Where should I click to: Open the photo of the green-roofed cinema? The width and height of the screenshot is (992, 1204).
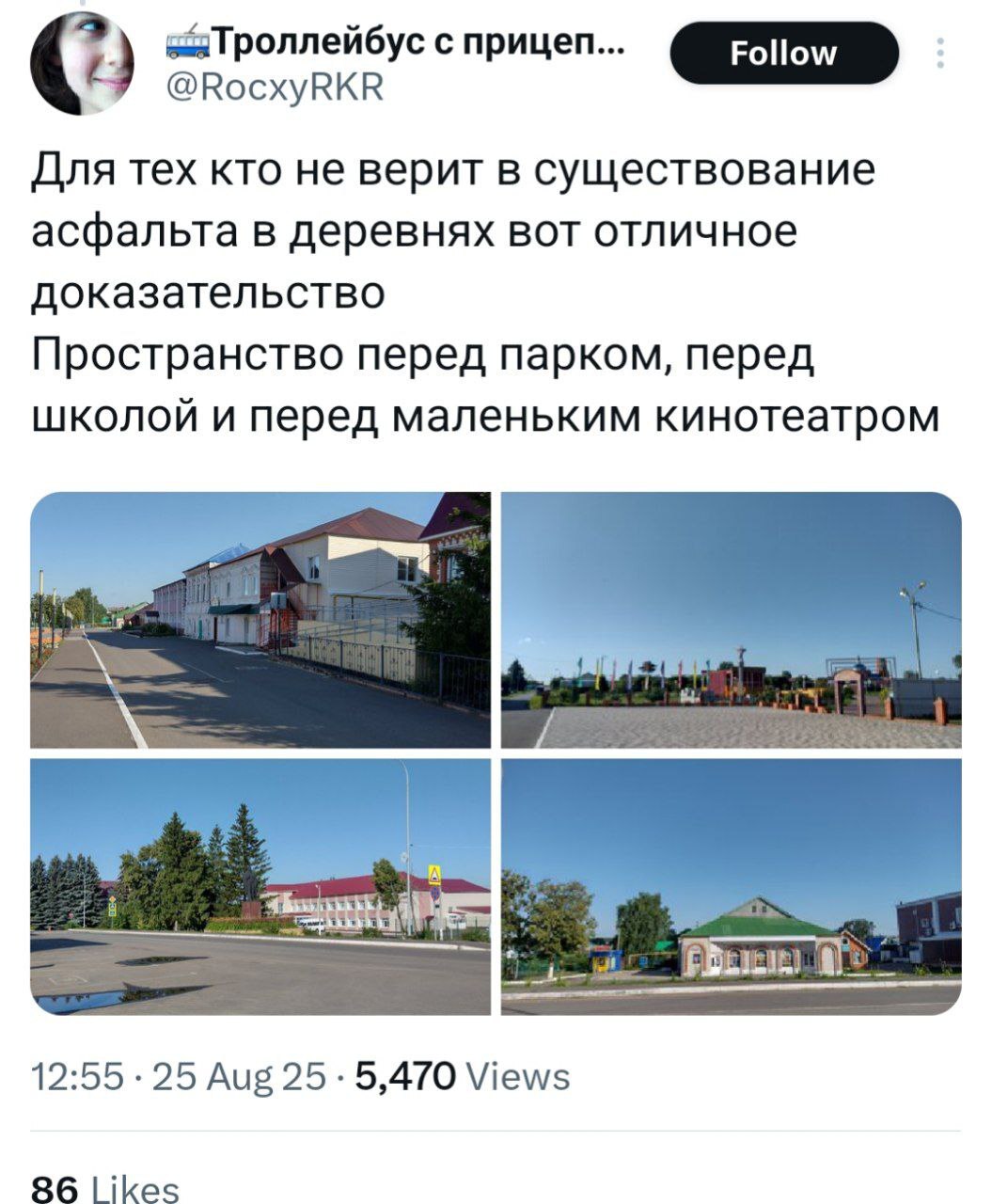point(731,887)
